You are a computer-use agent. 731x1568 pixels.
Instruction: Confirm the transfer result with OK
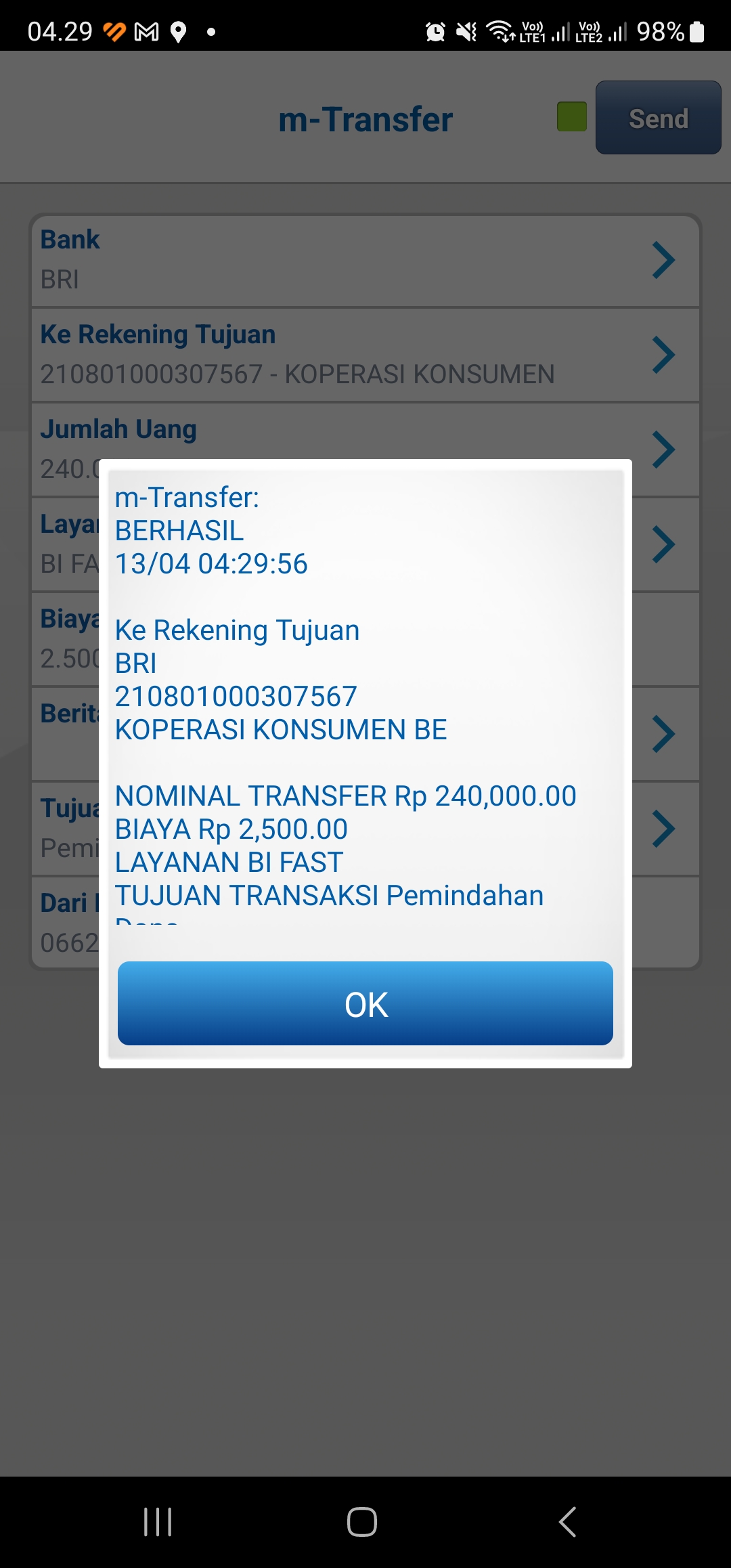(365, 1003)
